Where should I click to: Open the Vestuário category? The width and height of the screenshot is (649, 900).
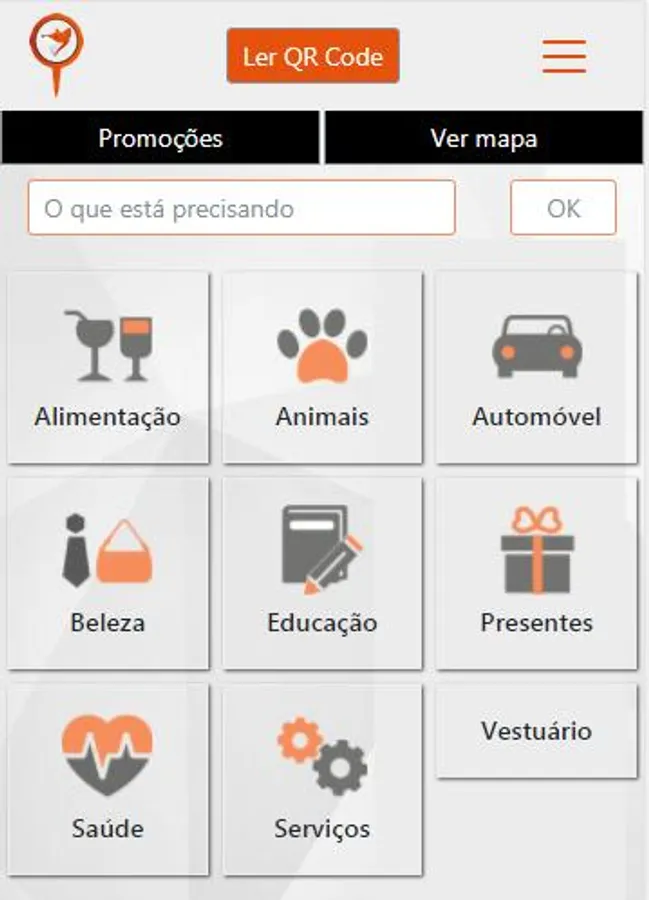(x=537, y=731)
